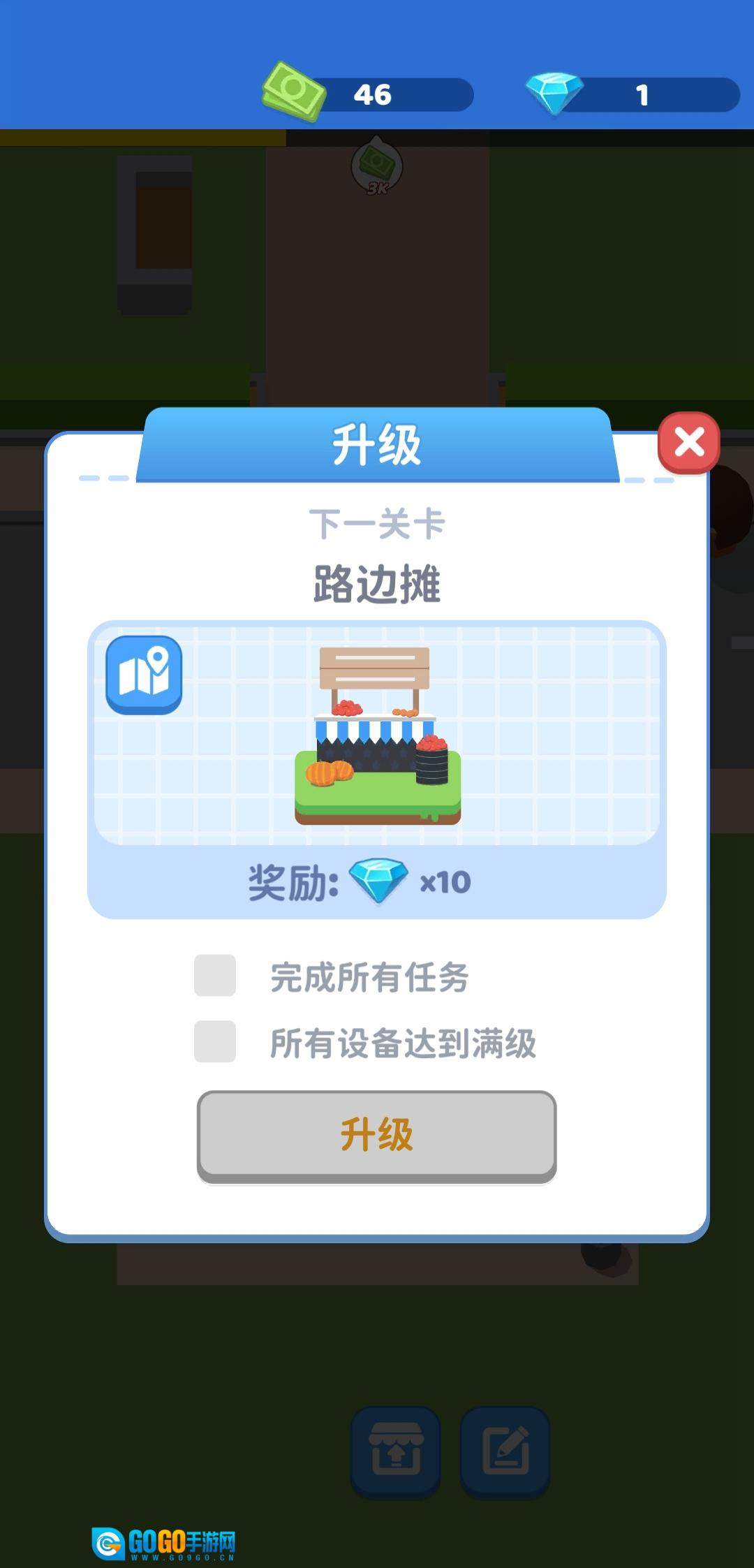Open the map icon on level preview
Viewport: 754px width, 1568px height.
click(x=144, y=675)
